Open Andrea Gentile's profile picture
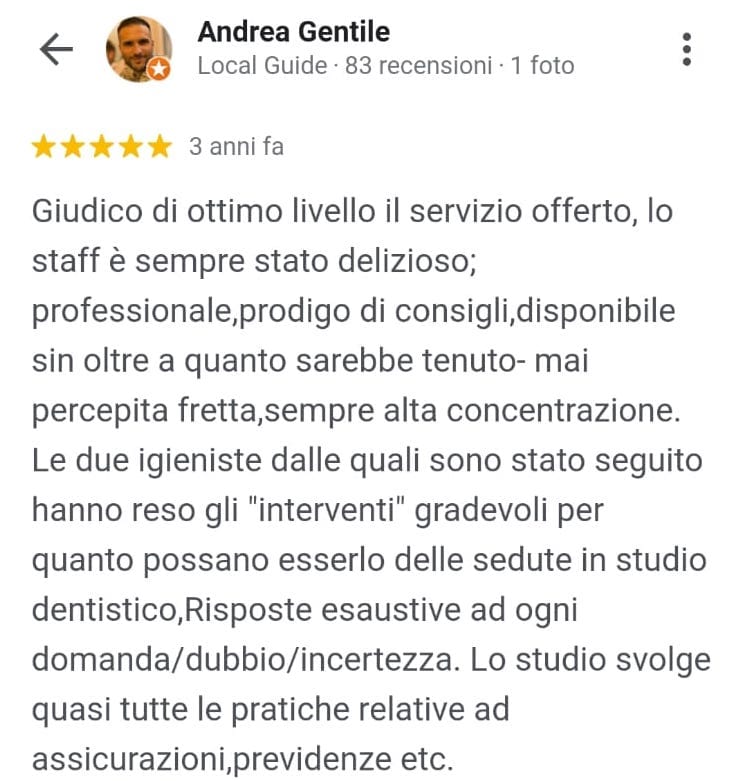 coord(138,48)
